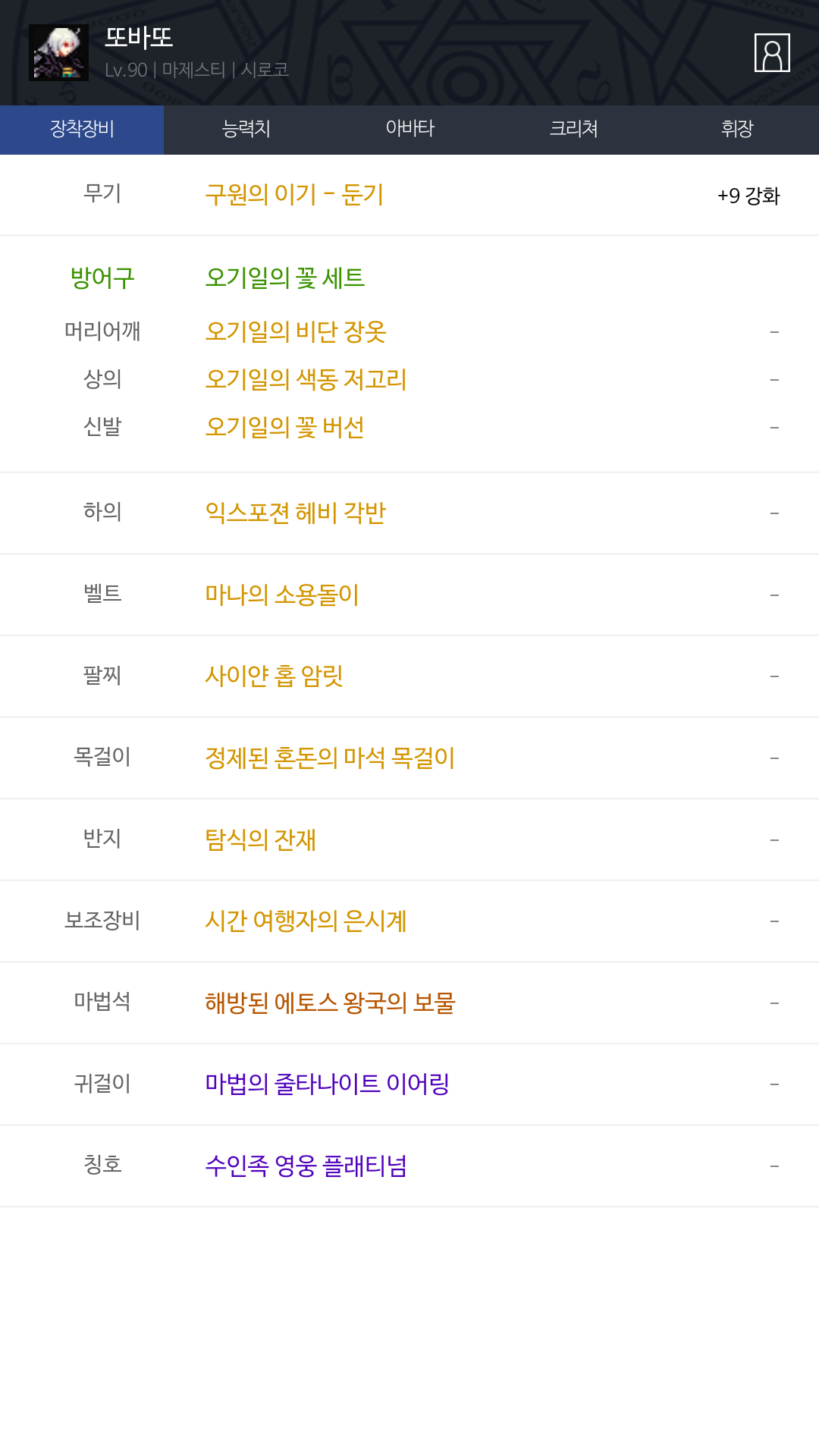
Task: Switch to the 능력치 tab
Action: pyautogui.click(x=246, y=130)
